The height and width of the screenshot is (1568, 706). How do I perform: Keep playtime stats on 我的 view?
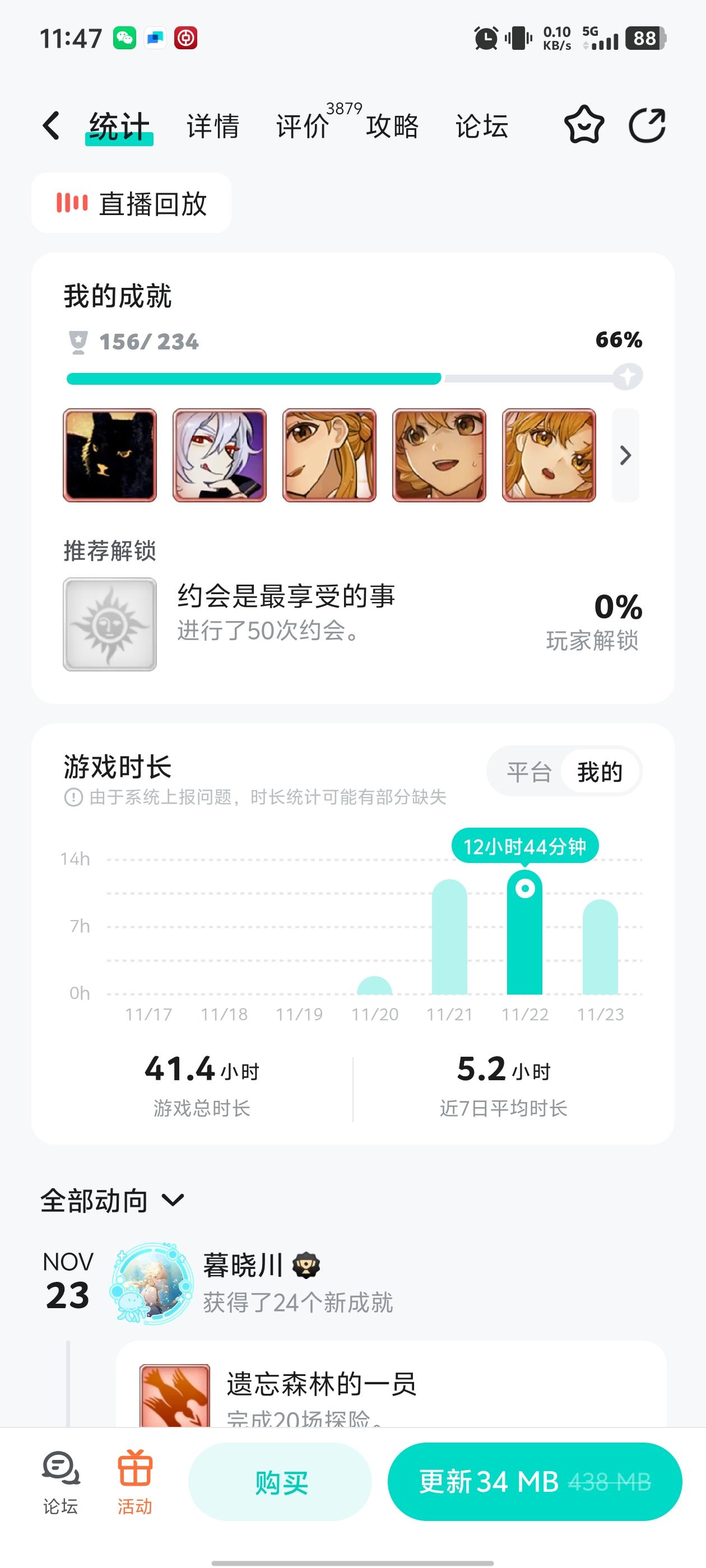[x=600, y=772]
